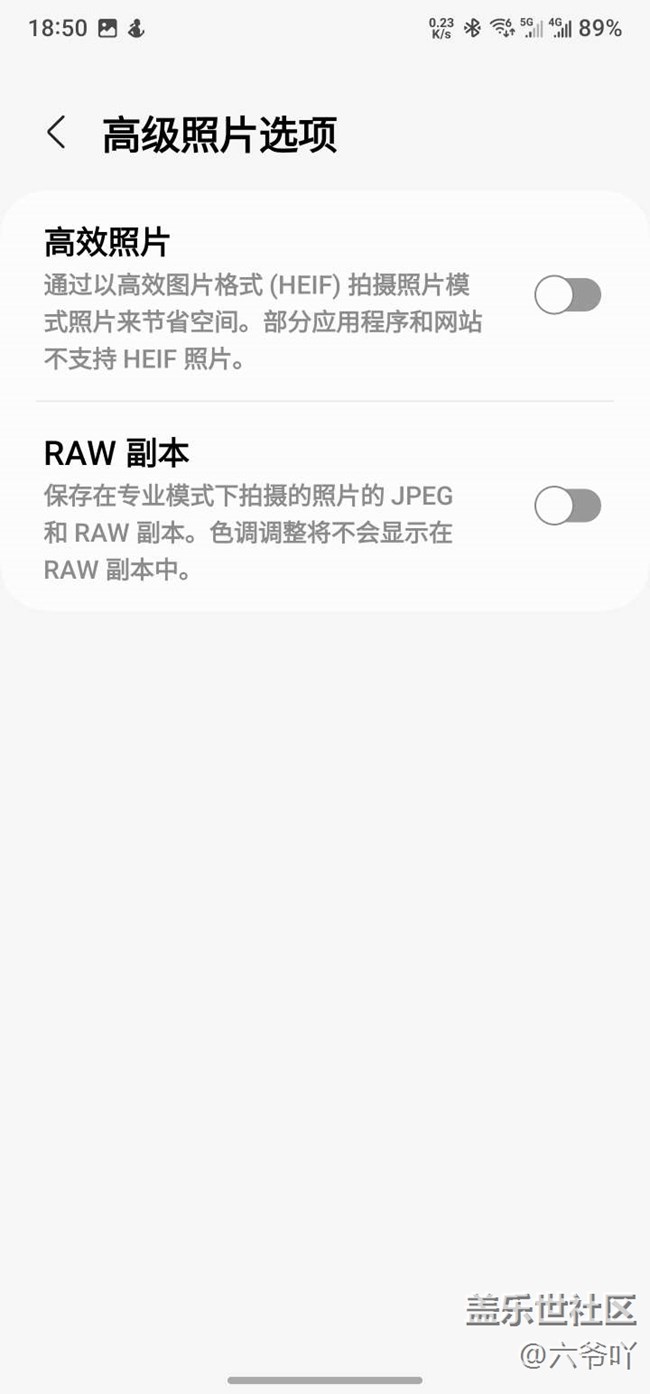Enable the 高效照片 switch
Image resolution: width=650 pixels, height=1394 pixels.
(567, 296)
